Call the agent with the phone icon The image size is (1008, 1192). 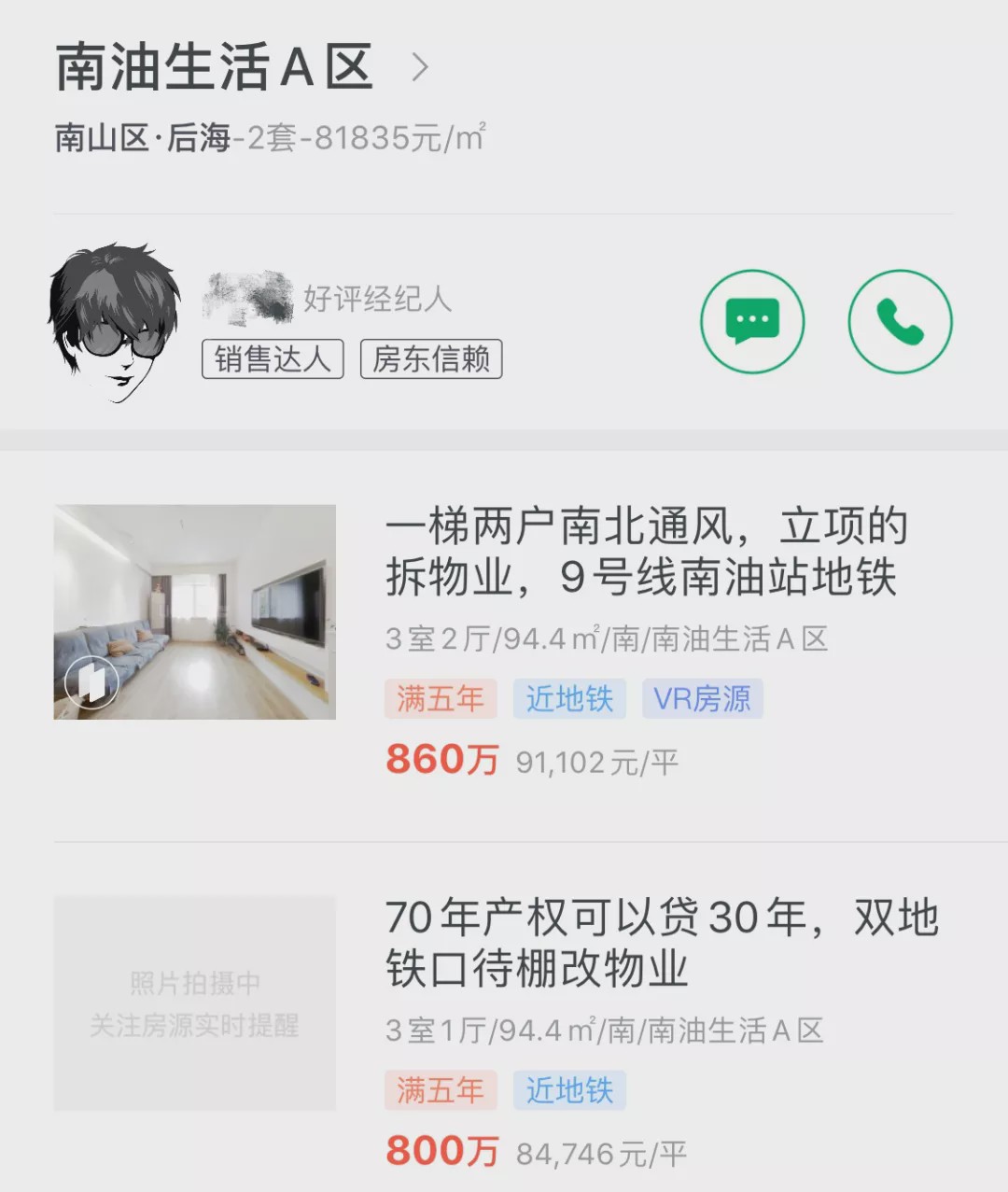pos(900,321)
